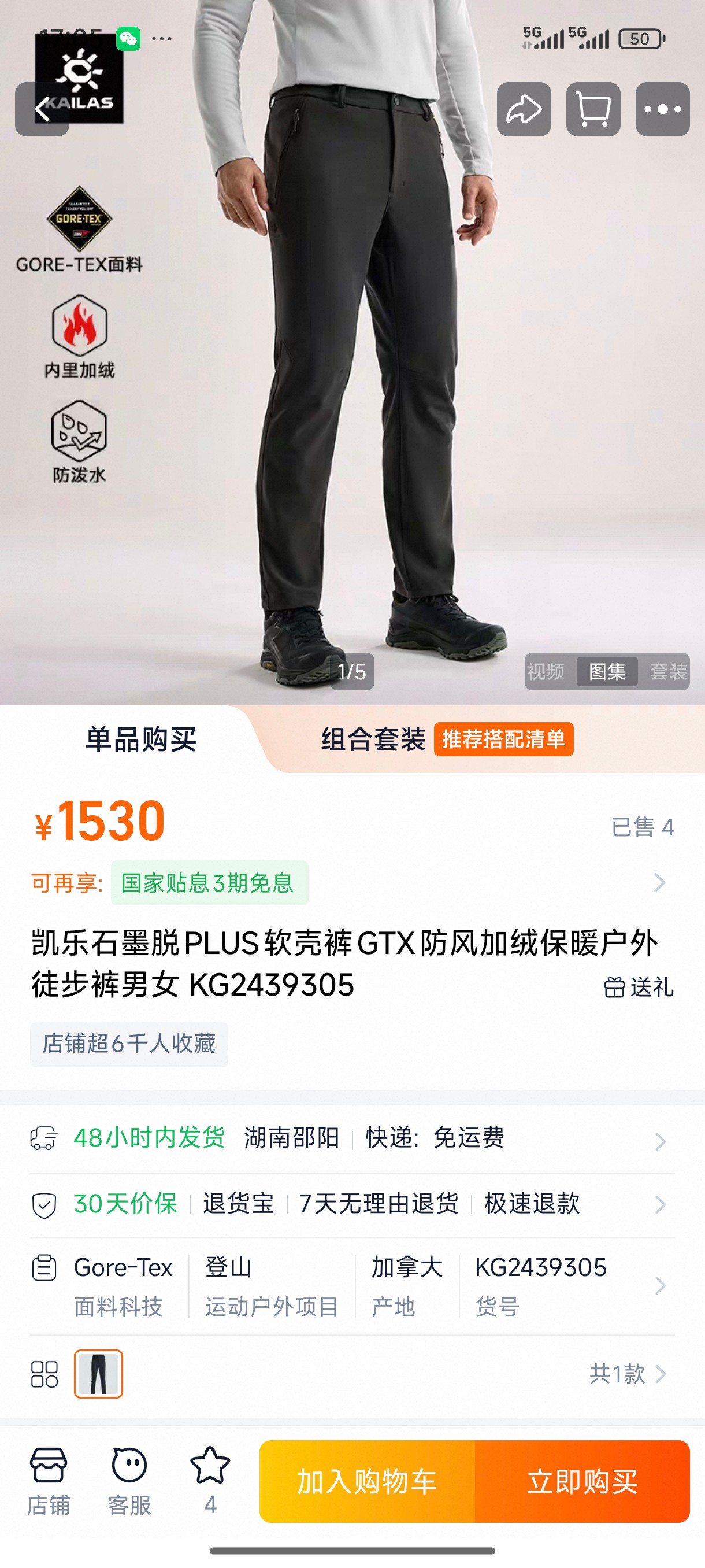Select the 图集 media tab
The width and height of the screenshot is (705, 1568).
coord(606,671)
